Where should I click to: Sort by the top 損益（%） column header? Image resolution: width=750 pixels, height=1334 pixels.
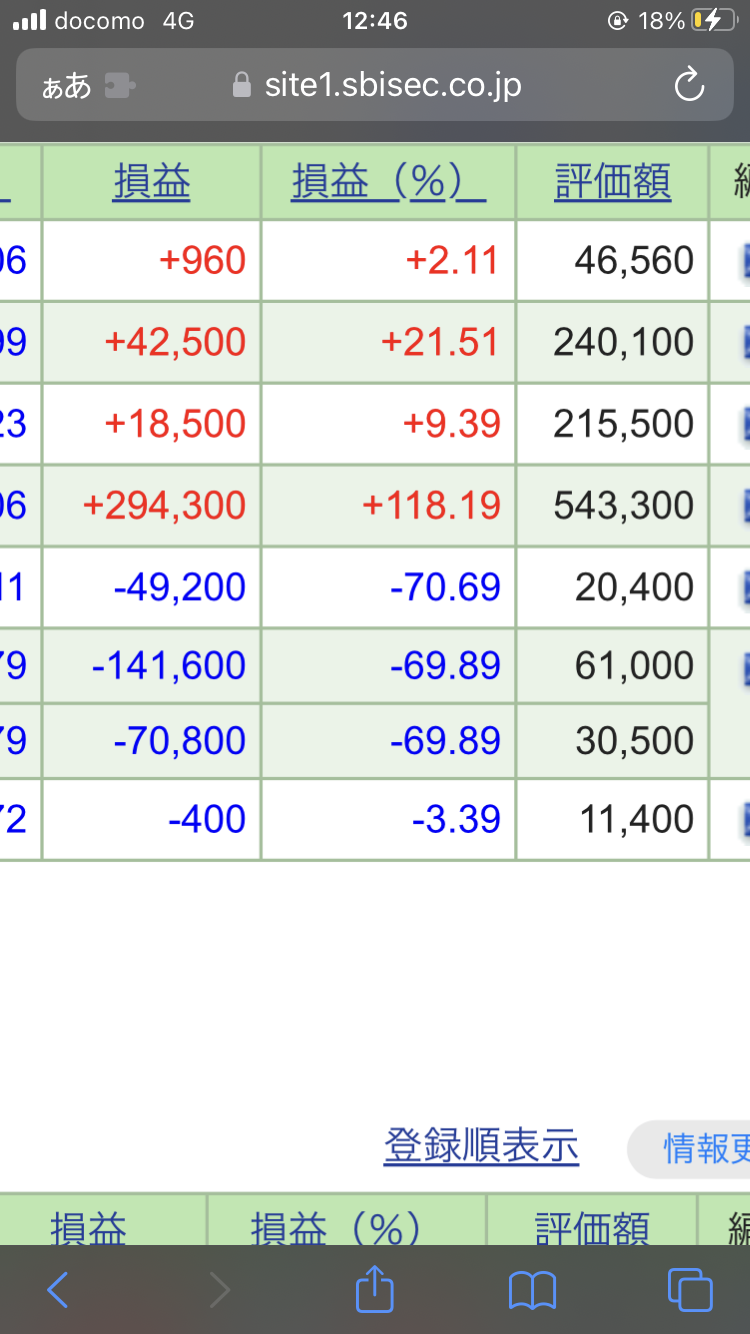coord(388,183)
